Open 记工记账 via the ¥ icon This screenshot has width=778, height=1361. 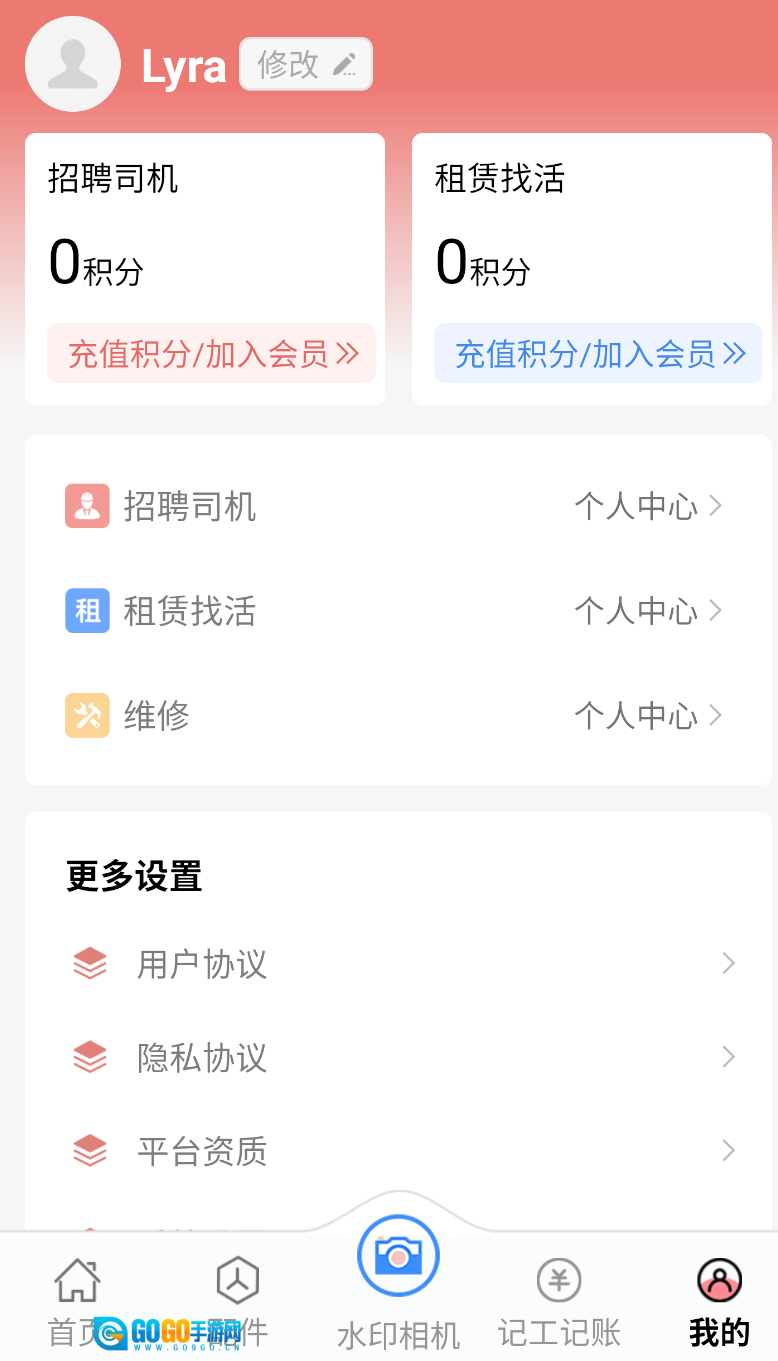pyautogui.click(x=559, y=1278)
